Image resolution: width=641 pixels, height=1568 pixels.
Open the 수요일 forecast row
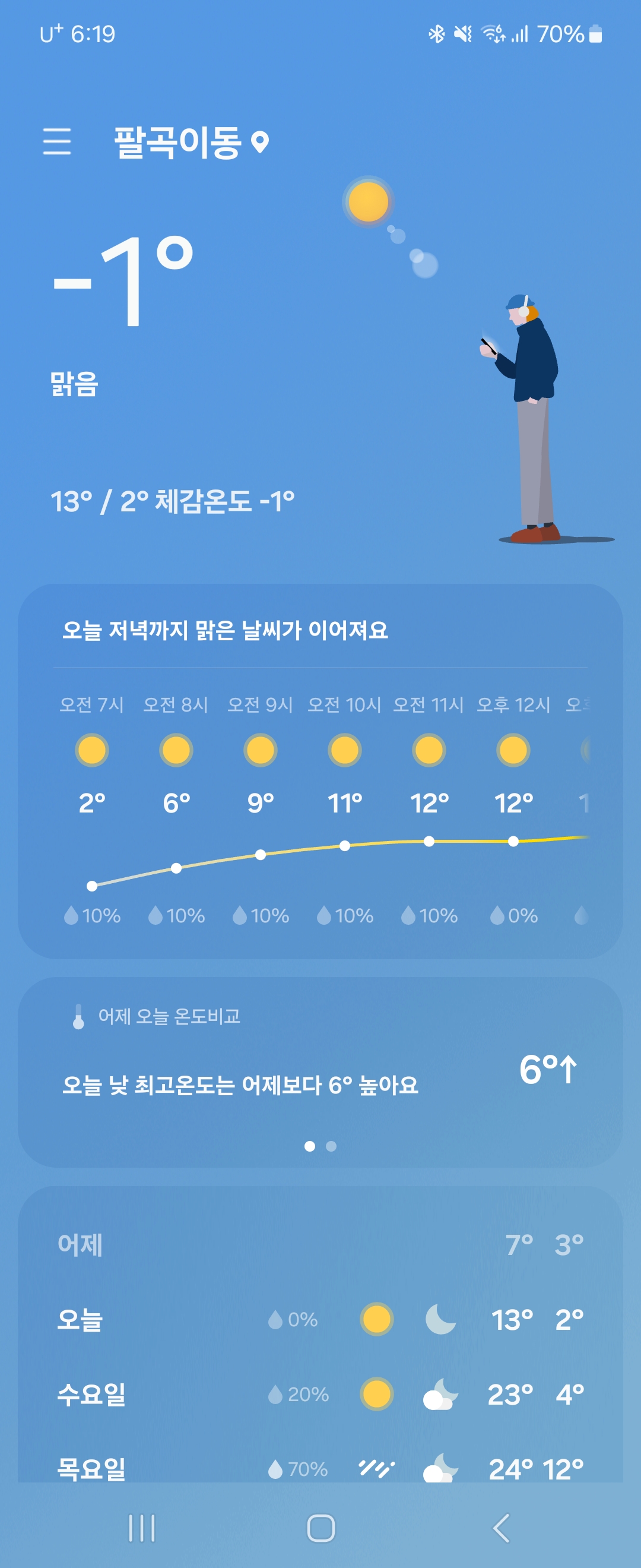(x=320, y=1394)
